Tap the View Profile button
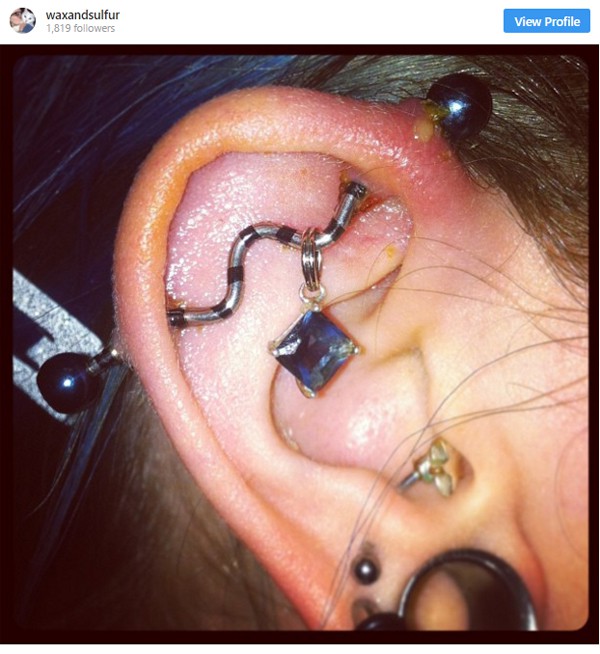 [546, 21]
